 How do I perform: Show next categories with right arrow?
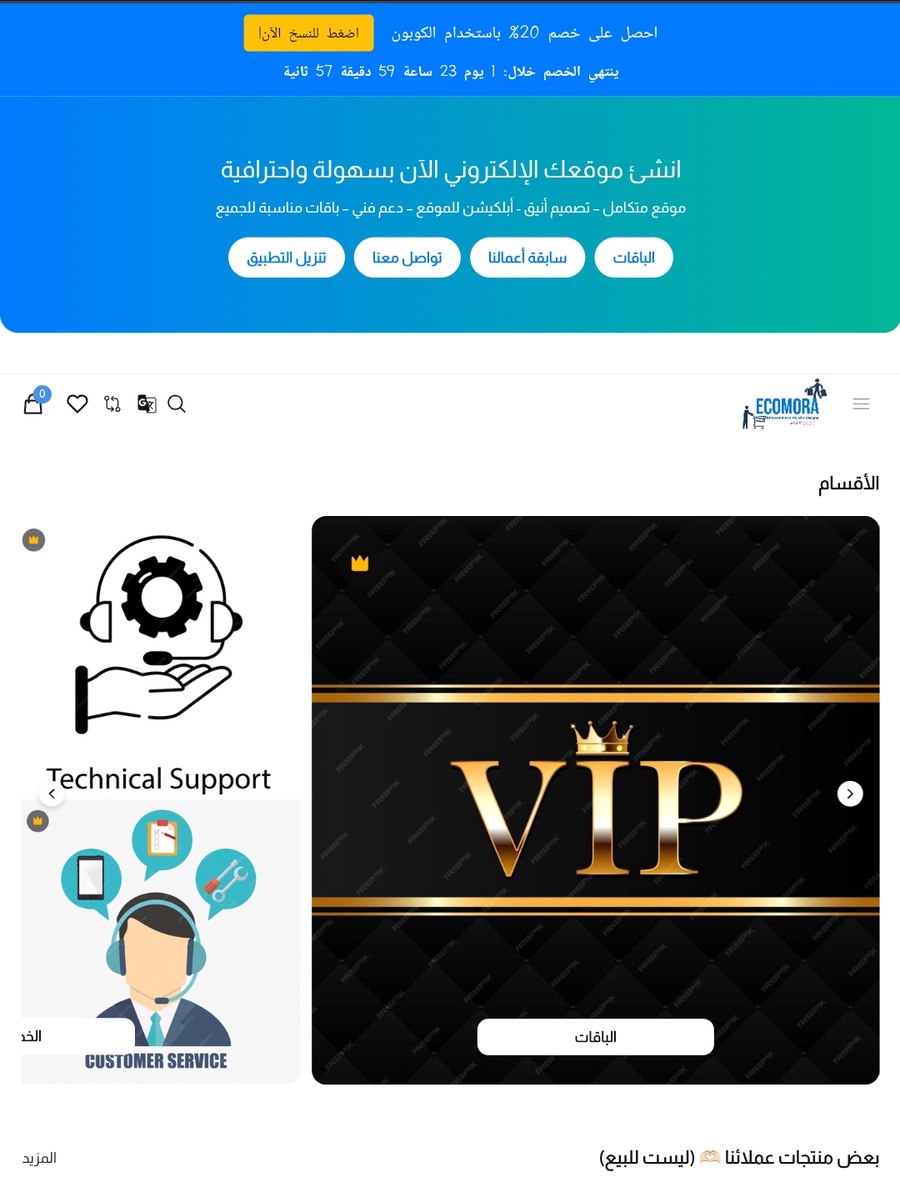[x=850, y=794]
